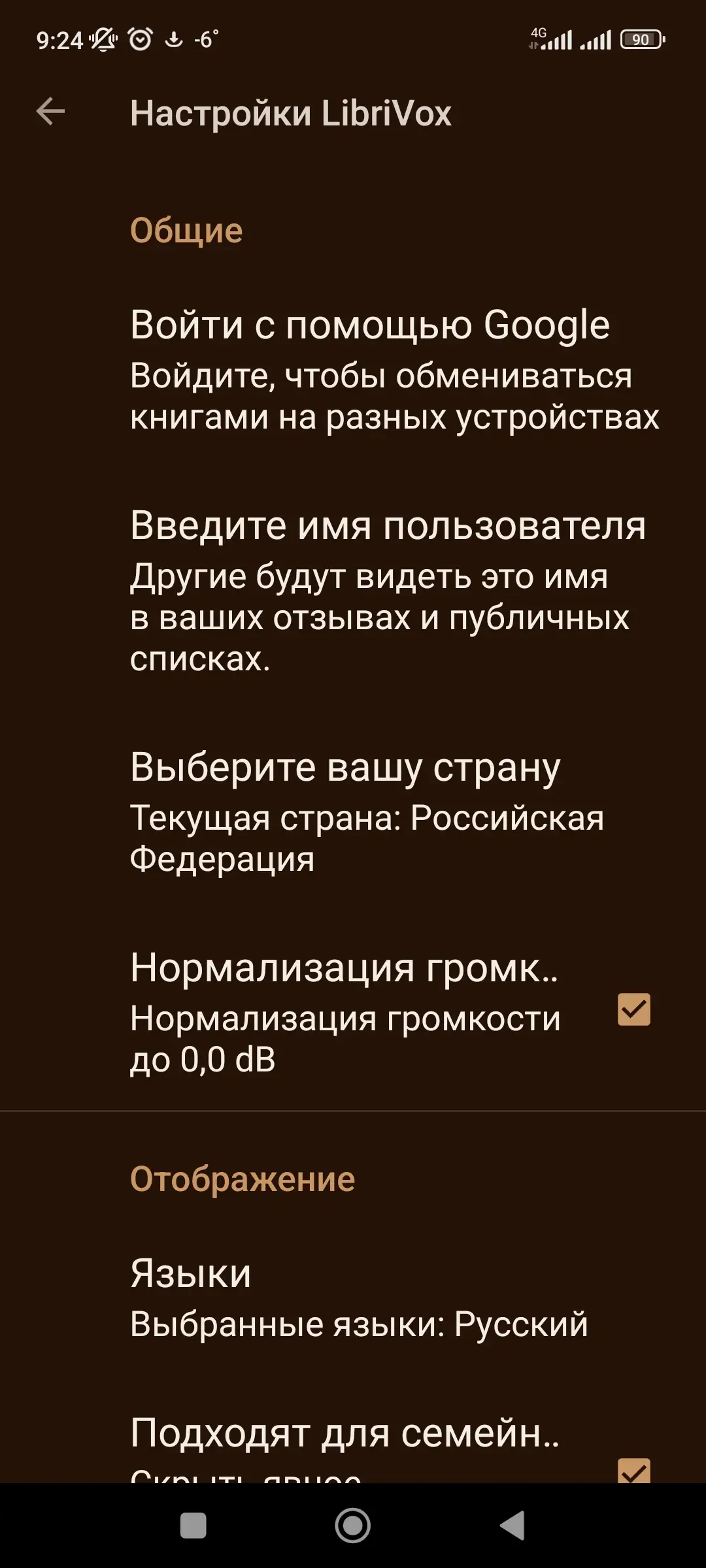Toggle the family-friendly content checkbox
The width and height of the screenshot is (706, 1568).
633,1470
